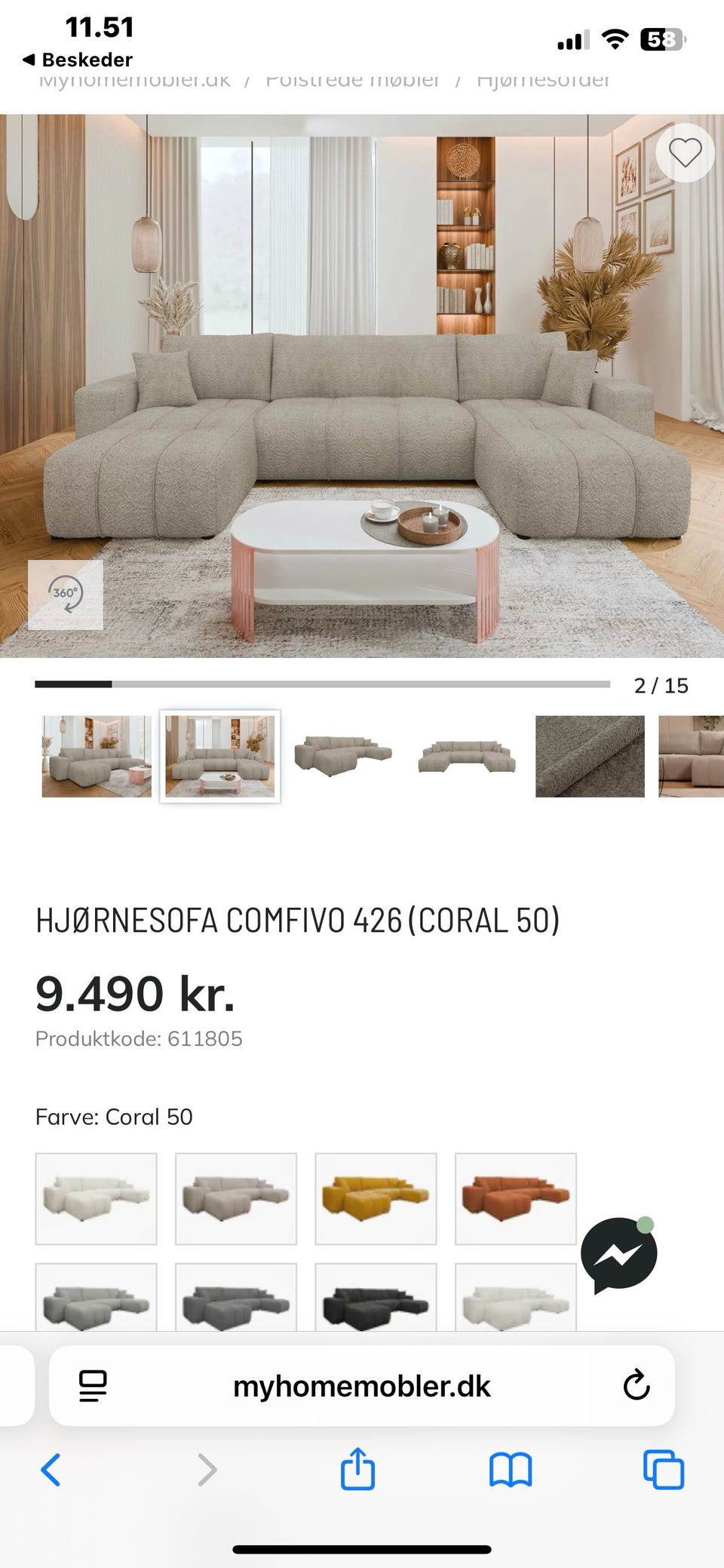
Task: Go back using the Safari back arrow
Action: (x=51, y=1469)
